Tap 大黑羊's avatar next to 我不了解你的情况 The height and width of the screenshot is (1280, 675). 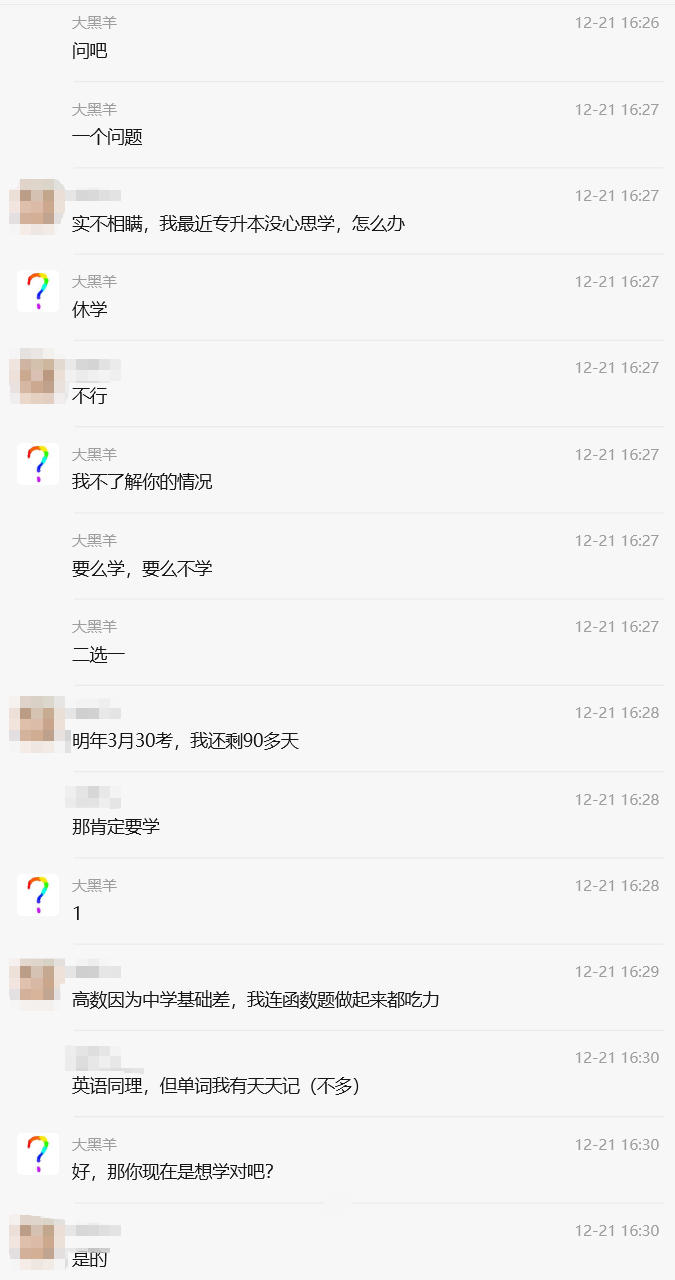(x=38, y=464)
